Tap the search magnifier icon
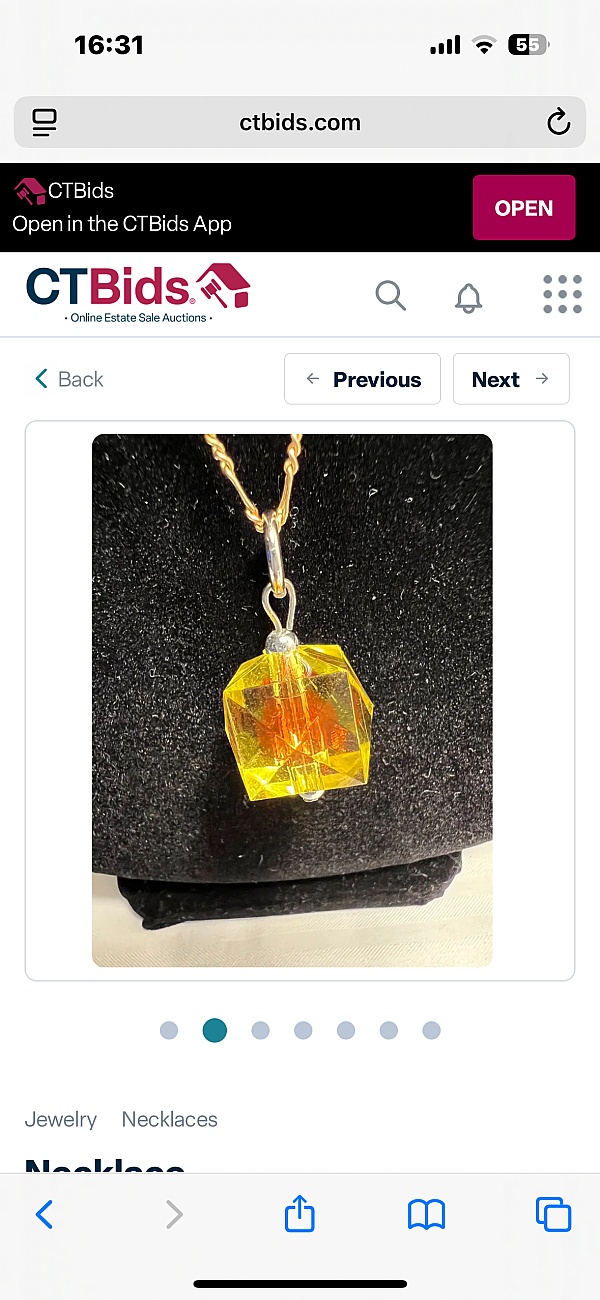The width and height of the screenshot is (600, 1300). pos(390,295)
